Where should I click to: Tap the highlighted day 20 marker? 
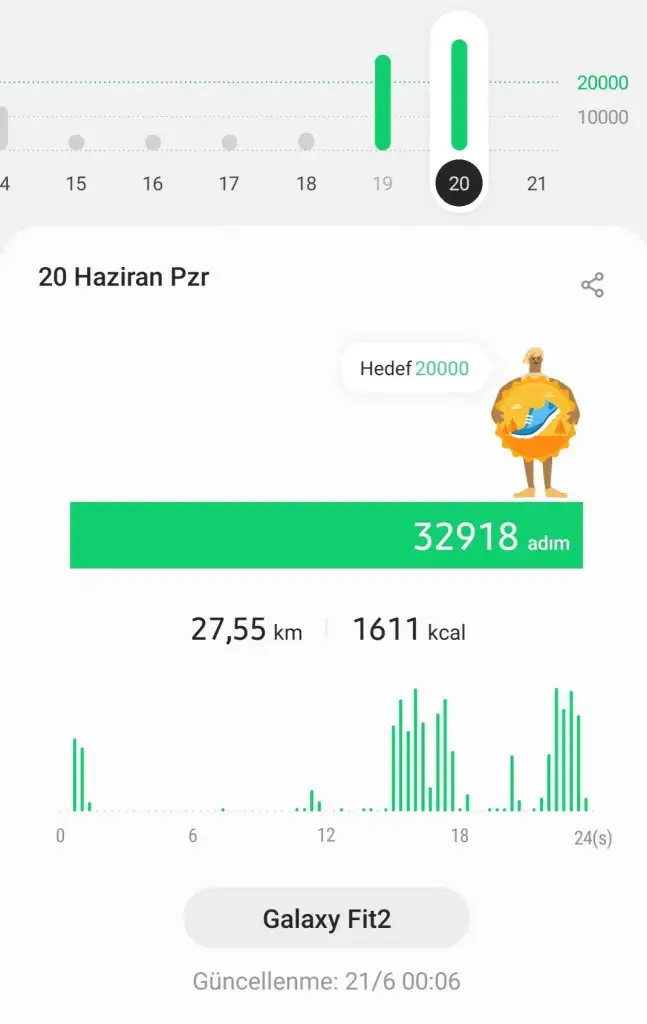pyautogui.click(x=459, y=183)
